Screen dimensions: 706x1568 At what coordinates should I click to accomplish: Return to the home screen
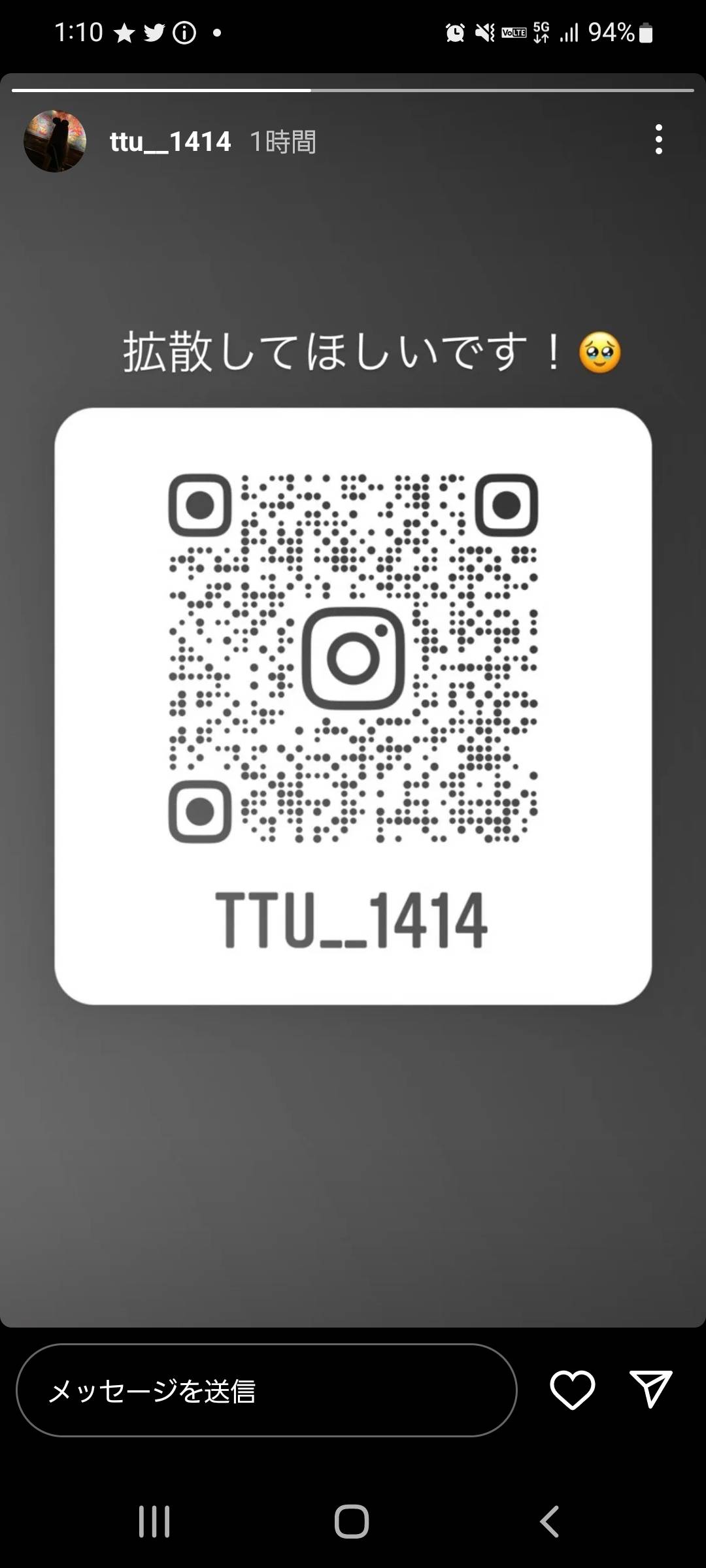point(352,1522)
